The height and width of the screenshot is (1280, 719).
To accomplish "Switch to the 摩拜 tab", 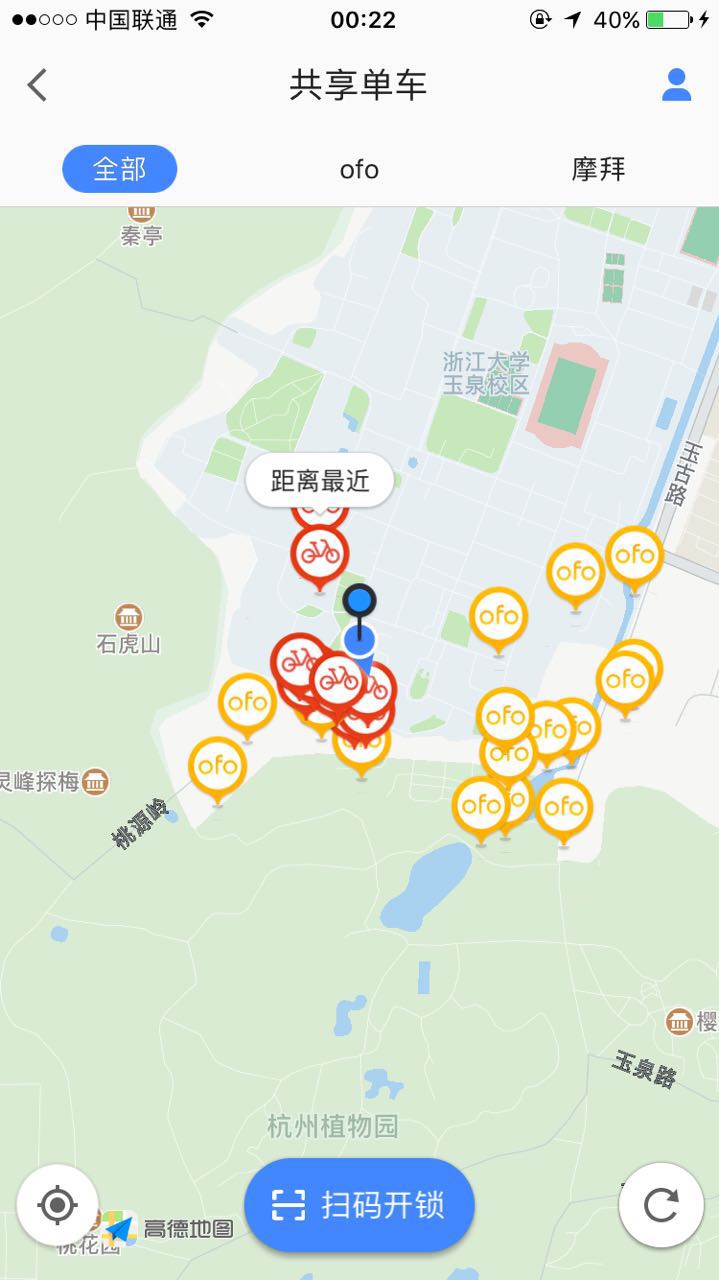I will [x=598, y=170].
